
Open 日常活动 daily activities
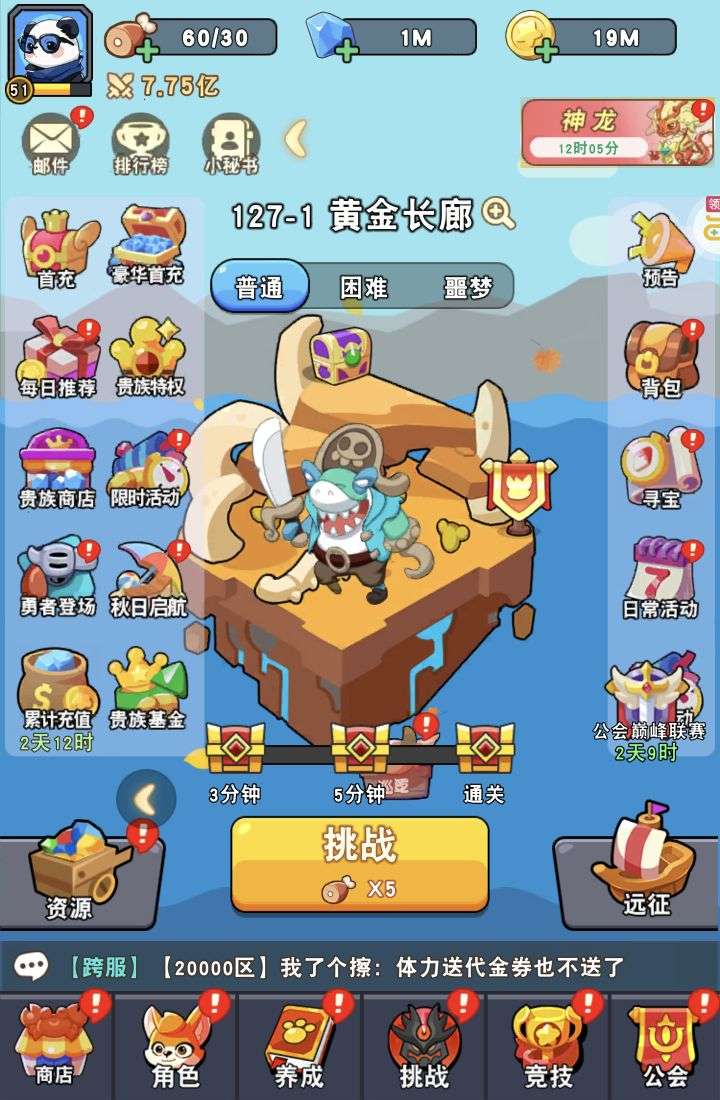click(661, 578)
